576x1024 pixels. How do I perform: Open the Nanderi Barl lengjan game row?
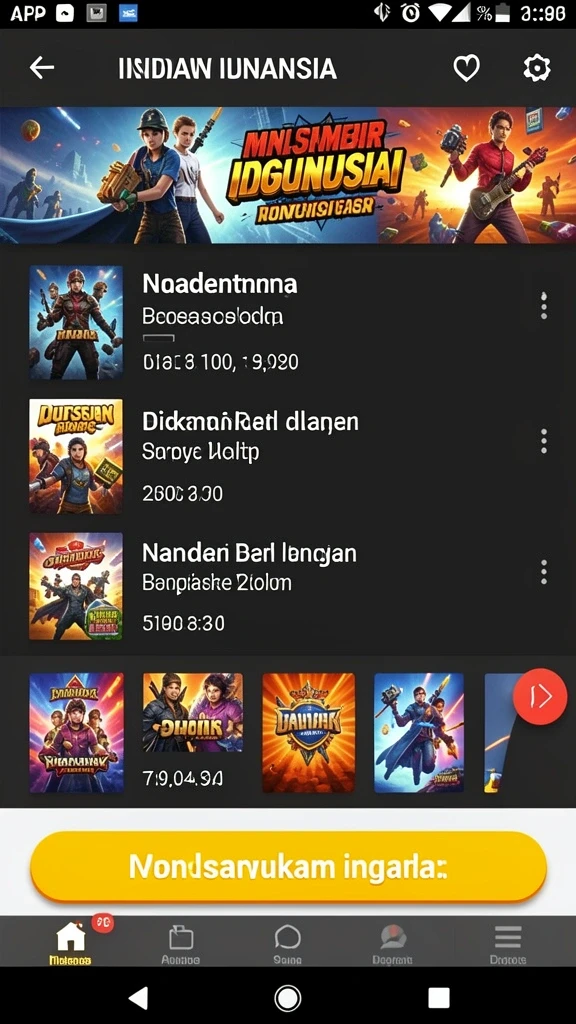(x=288, y=586)
